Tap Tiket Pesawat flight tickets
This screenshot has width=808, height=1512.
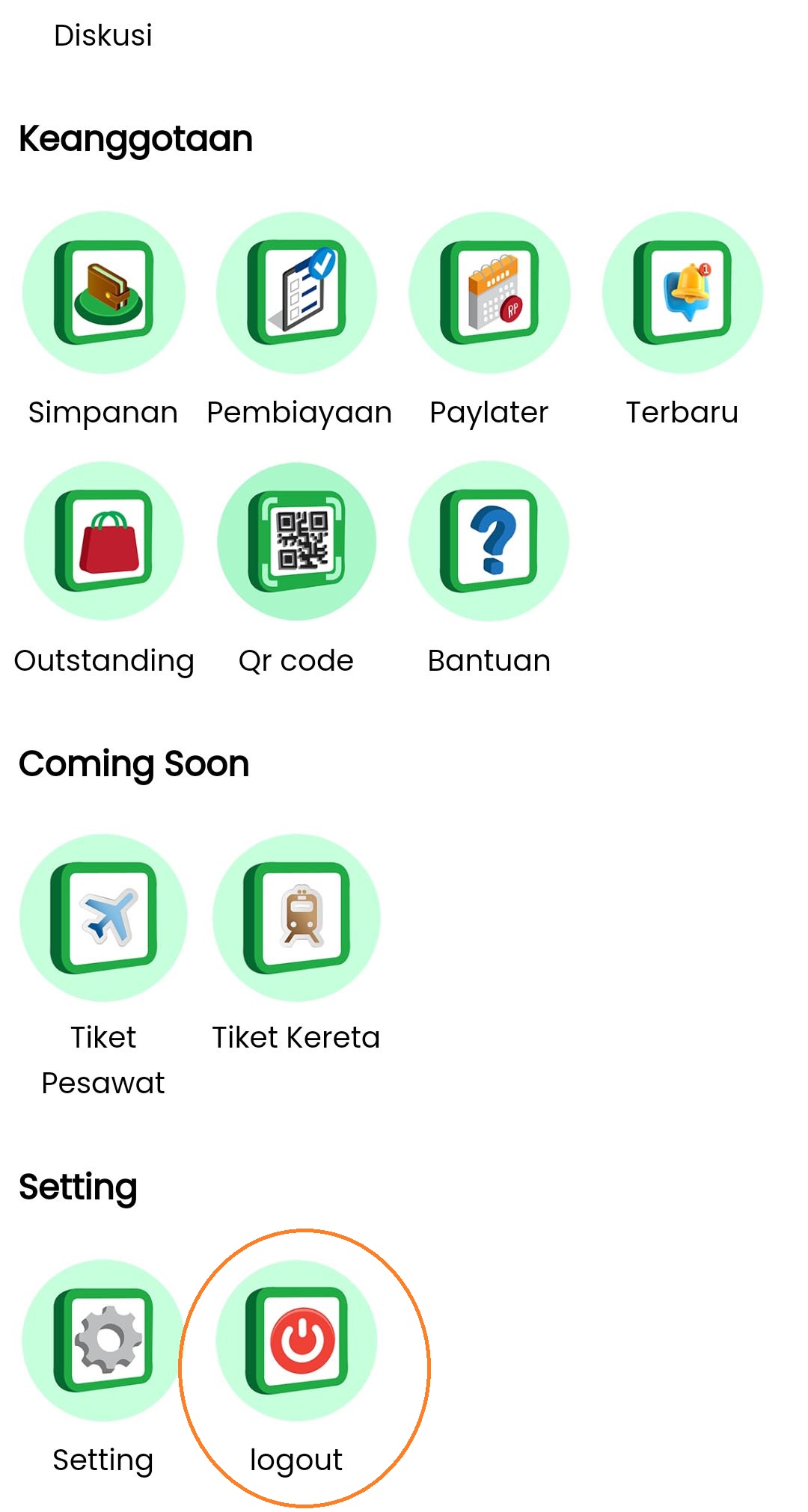(103, 918)
